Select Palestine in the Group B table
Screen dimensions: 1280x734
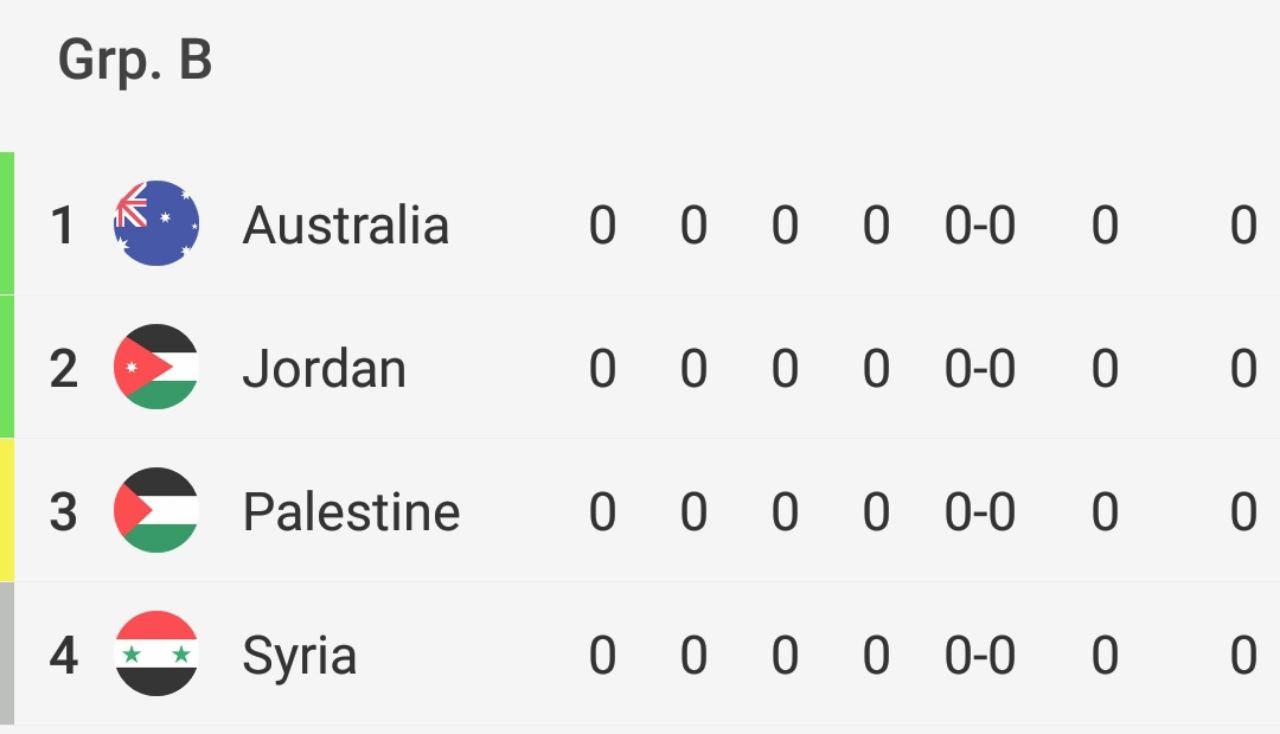pos(350,512)
